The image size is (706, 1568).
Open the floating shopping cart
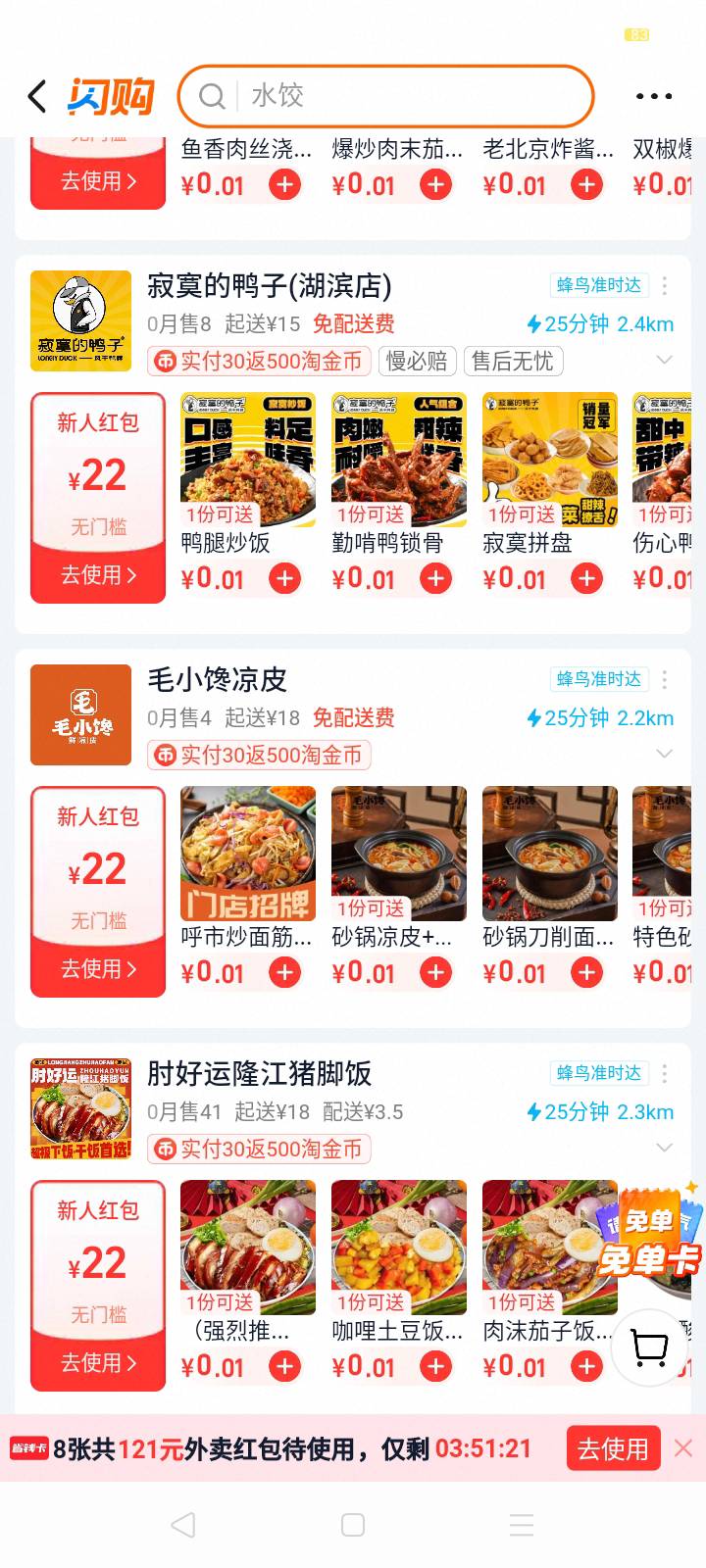(649, 1348)
